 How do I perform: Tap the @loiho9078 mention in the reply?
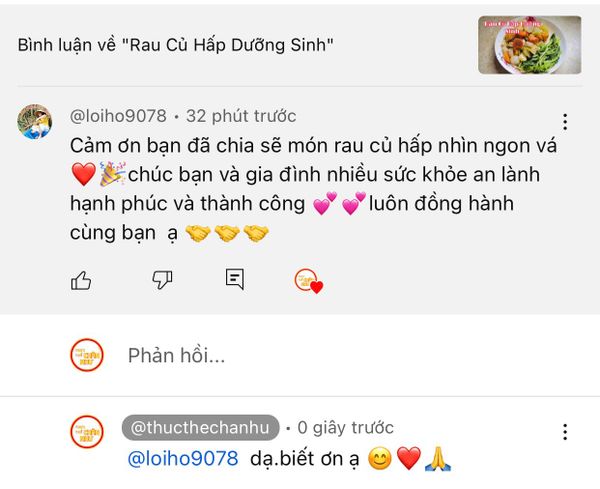[184, 459]
